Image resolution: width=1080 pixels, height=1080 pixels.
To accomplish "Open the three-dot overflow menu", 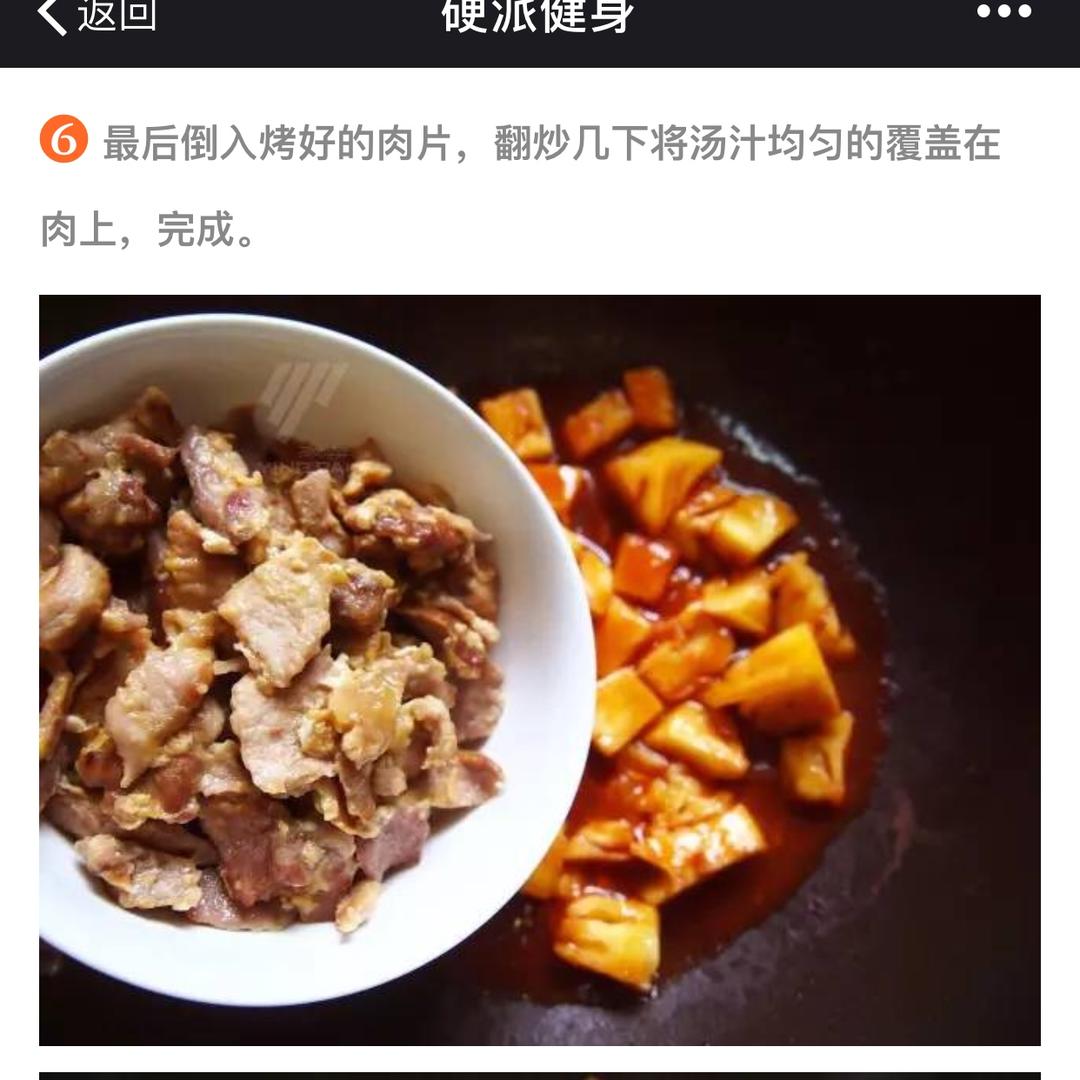I will [x=1003, y=12].
